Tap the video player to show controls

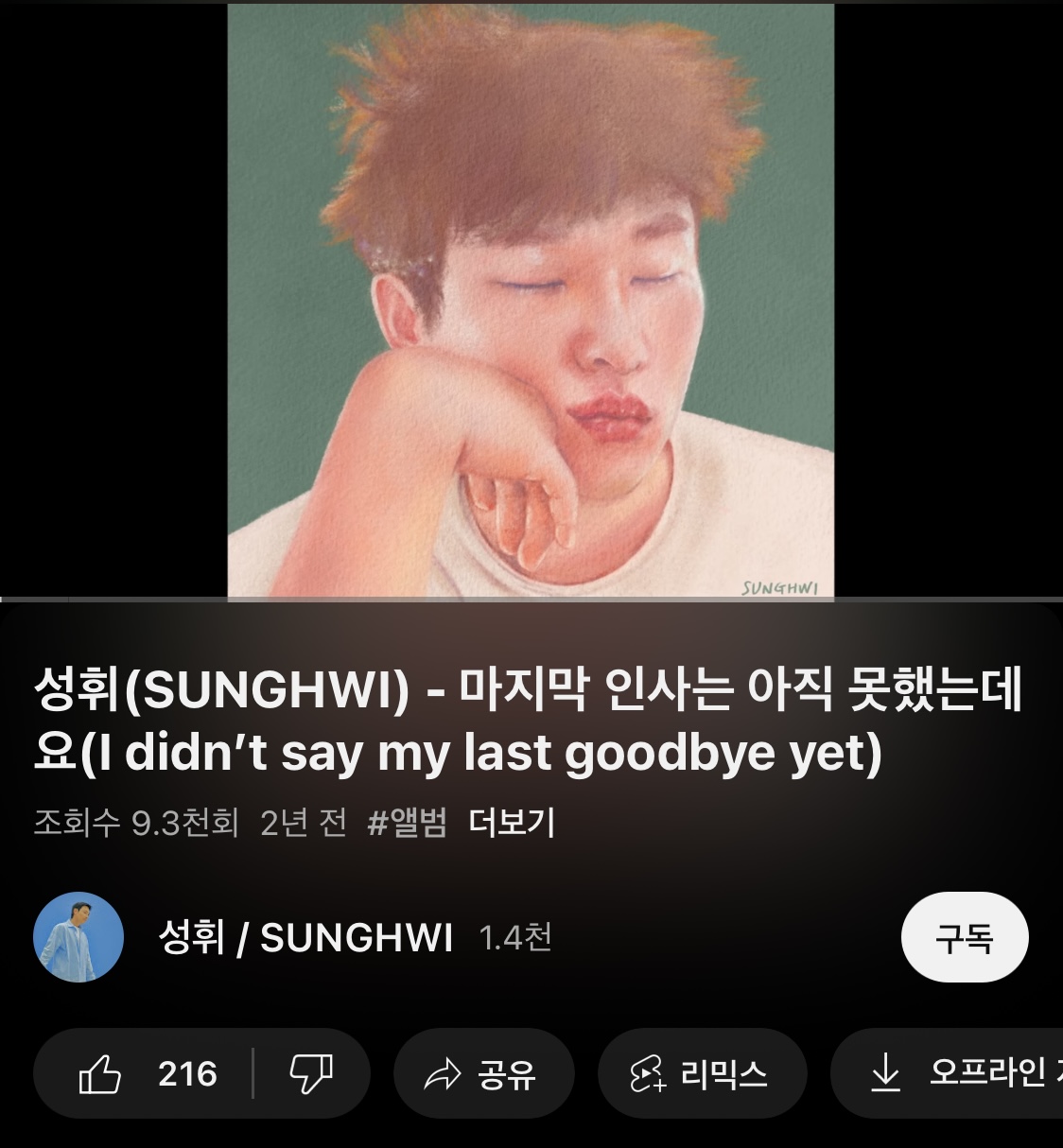click(x=531, y=300)
